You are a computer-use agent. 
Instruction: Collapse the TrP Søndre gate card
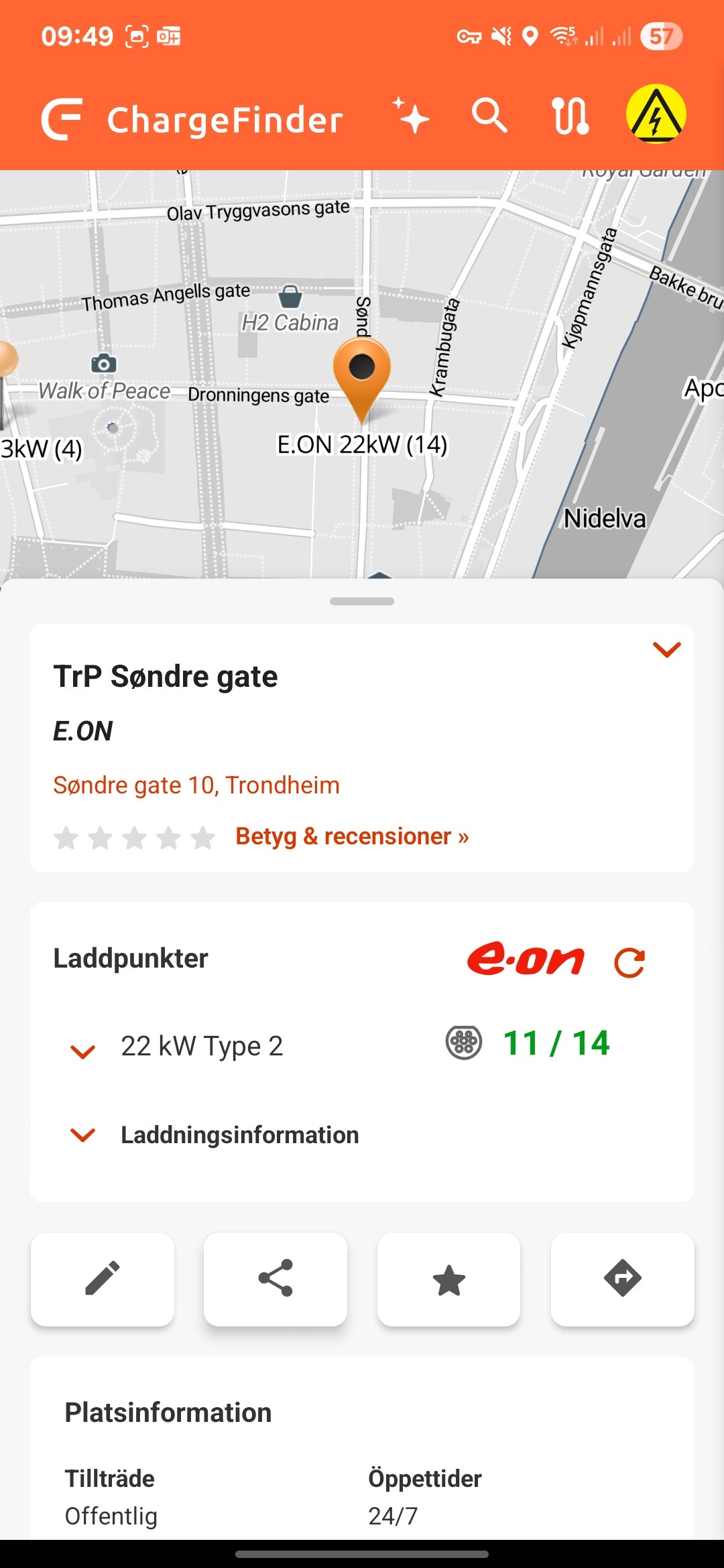pyautogui.click(x=666, y=649)
